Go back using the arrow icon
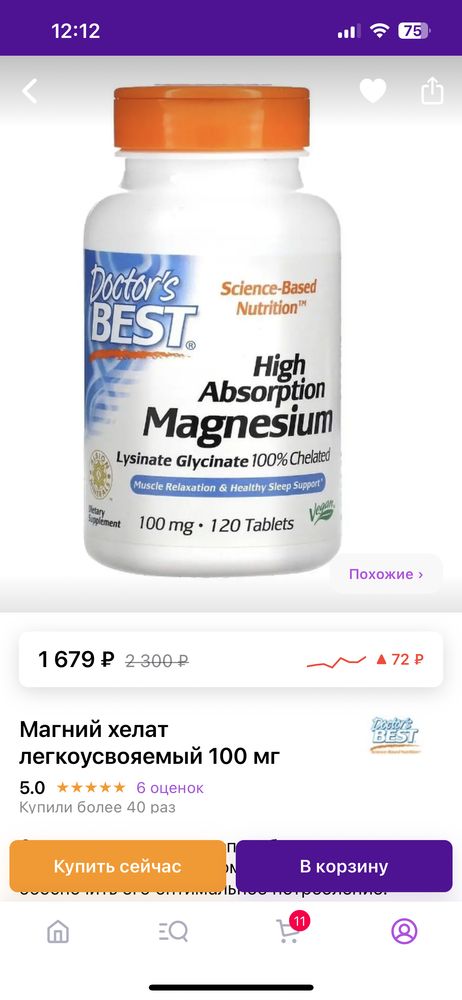 click(x=29, y=91)
